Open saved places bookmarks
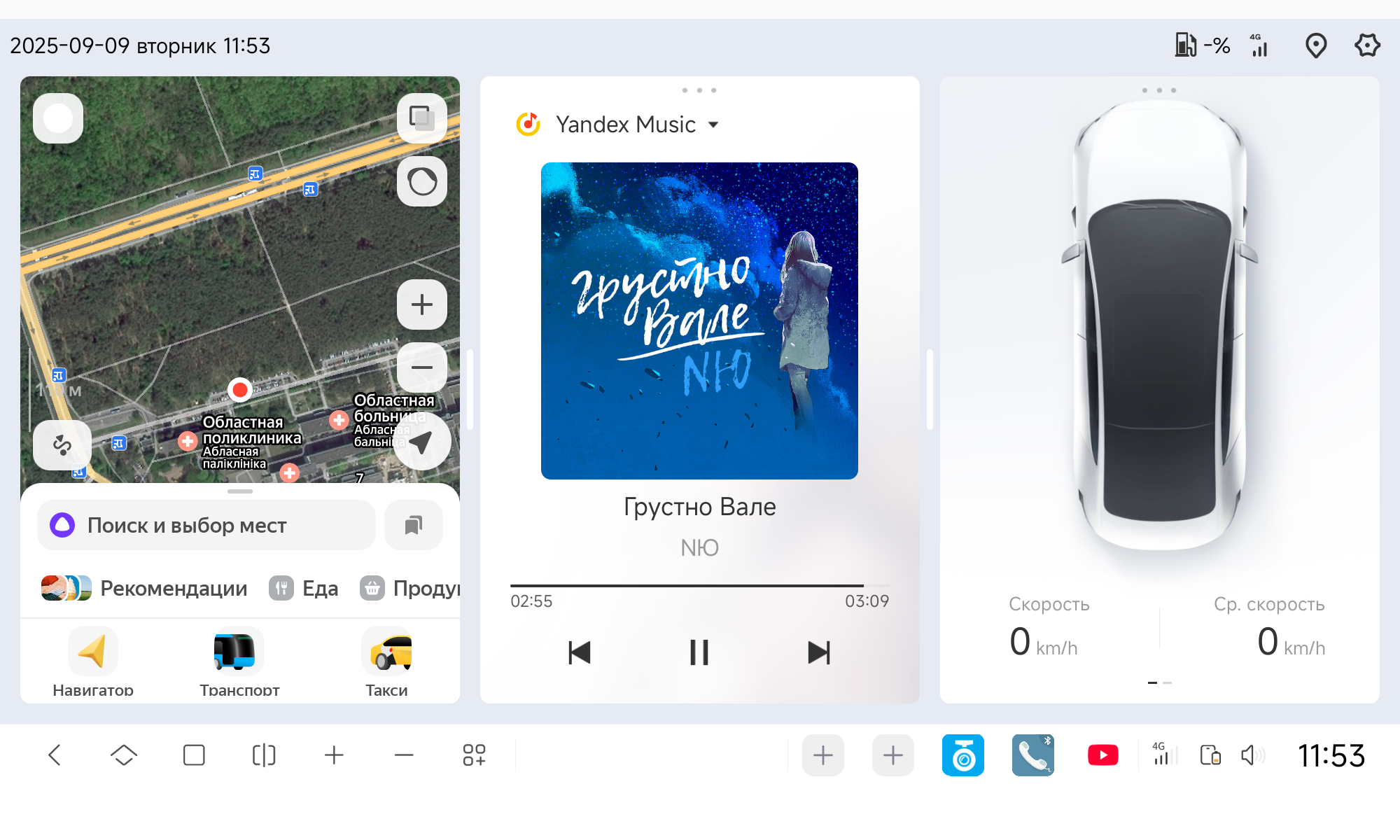Screen dimensions: 1400x840 414,525
